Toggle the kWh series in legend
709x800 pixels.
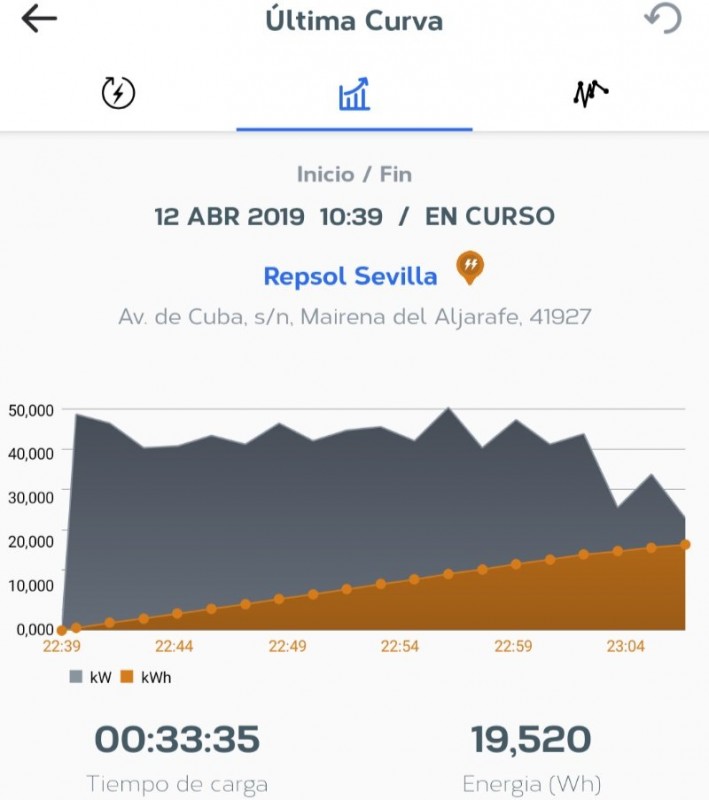click(x=146, y=677)
